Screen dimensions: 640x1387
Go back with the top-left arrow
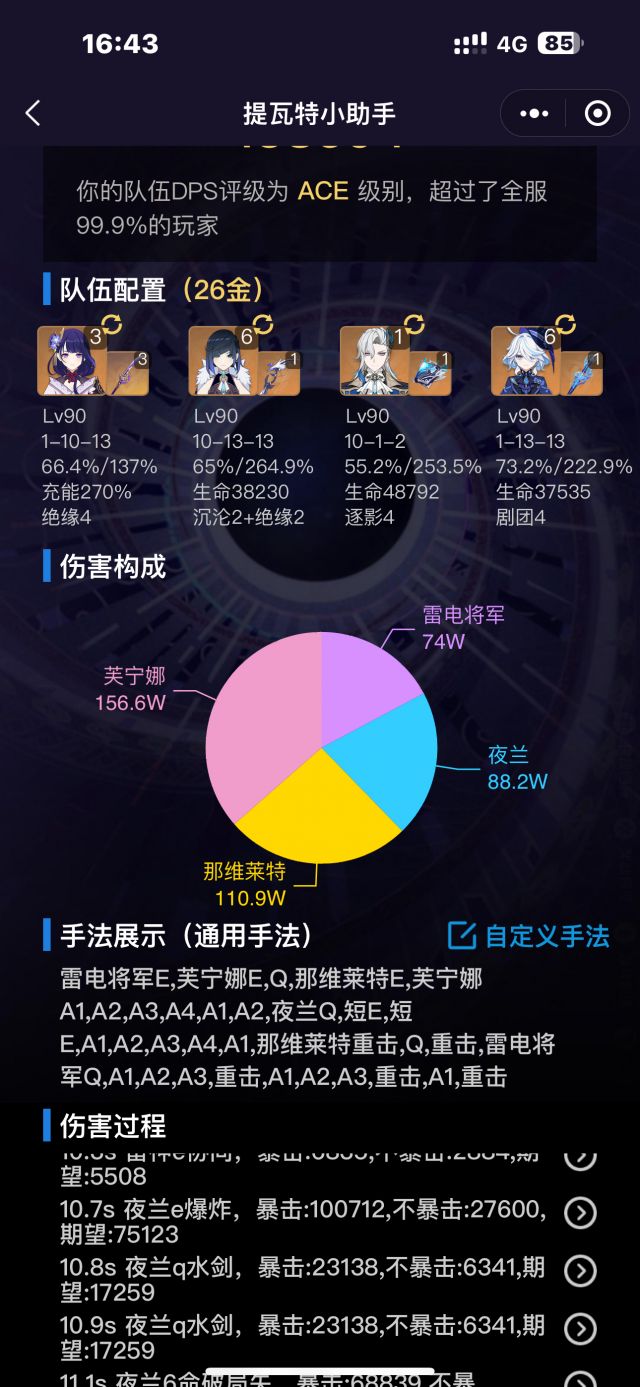pyautogui.click(x=33, y=113)
